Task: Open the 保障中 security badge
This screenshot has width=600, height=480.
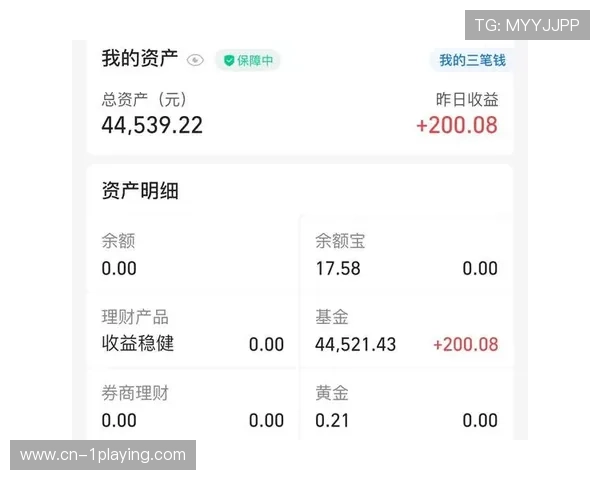Action: [x=247, y=60]
